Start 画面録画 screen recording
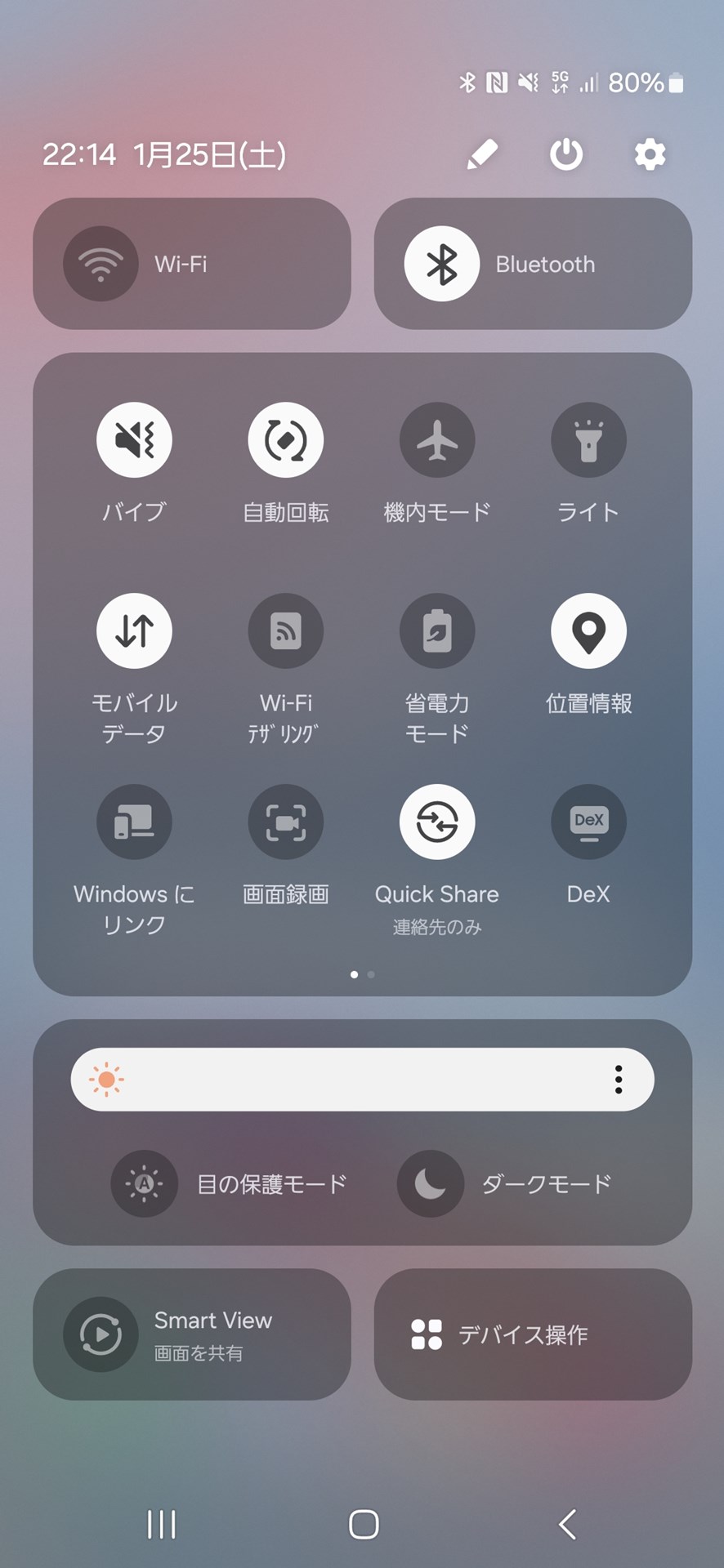The height and width of the screenshot is (1568, 724). [286, 822]
